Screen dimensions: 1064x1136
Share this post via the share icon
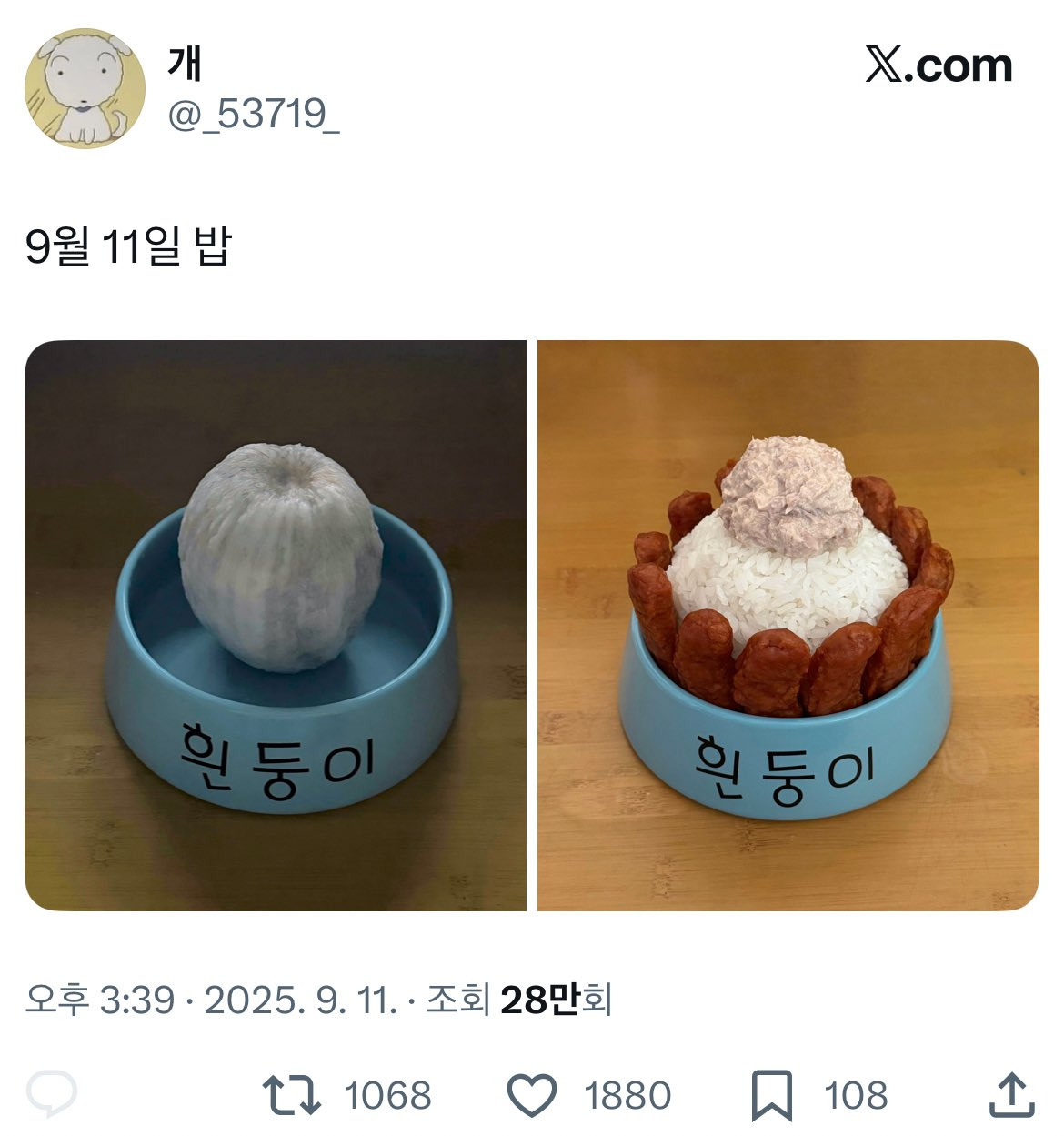point(1011,1094)
